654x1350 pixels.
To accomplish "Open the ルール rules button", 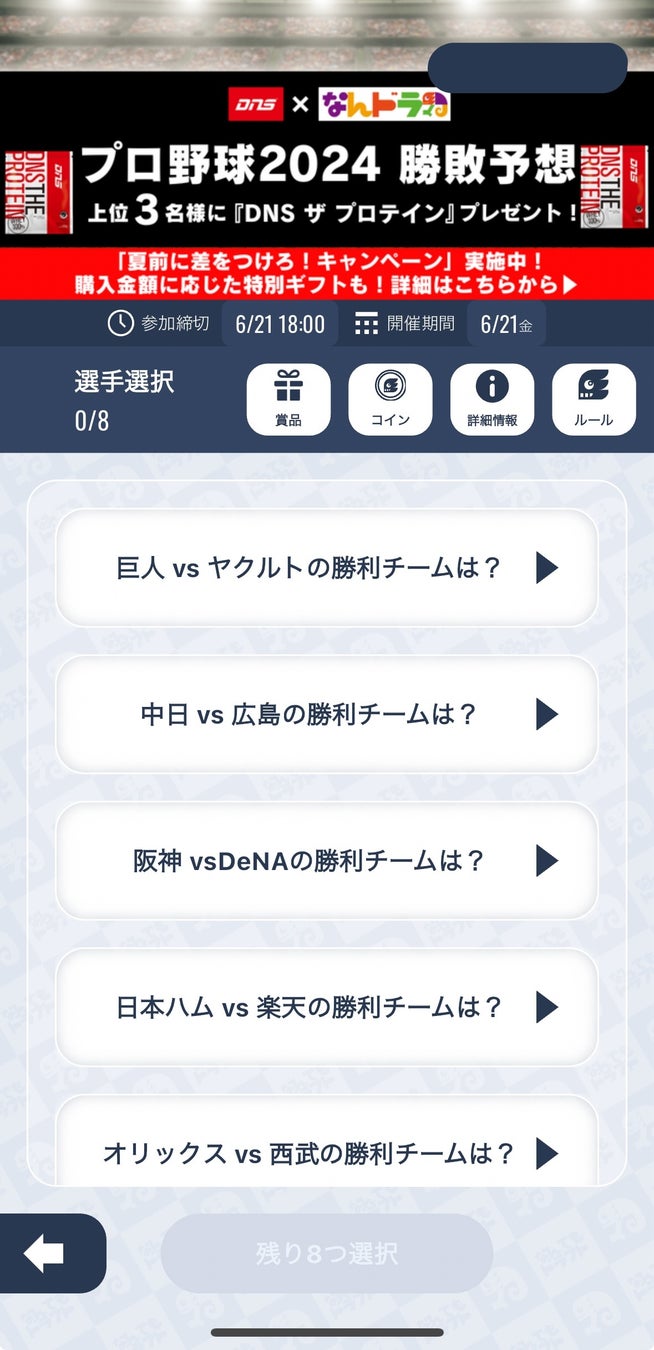I will (x=593, y=399).
